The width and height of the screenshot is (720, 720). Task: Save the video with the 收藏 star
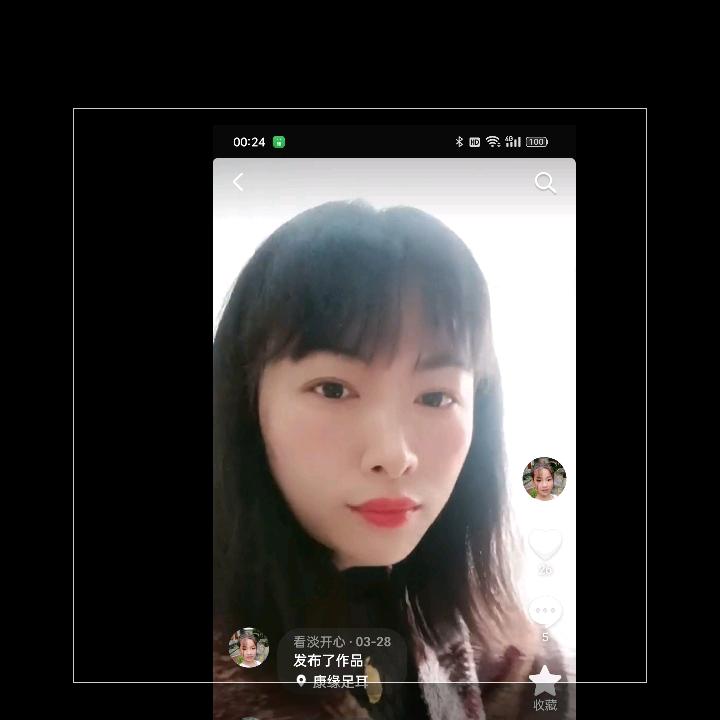coord(545,682)
